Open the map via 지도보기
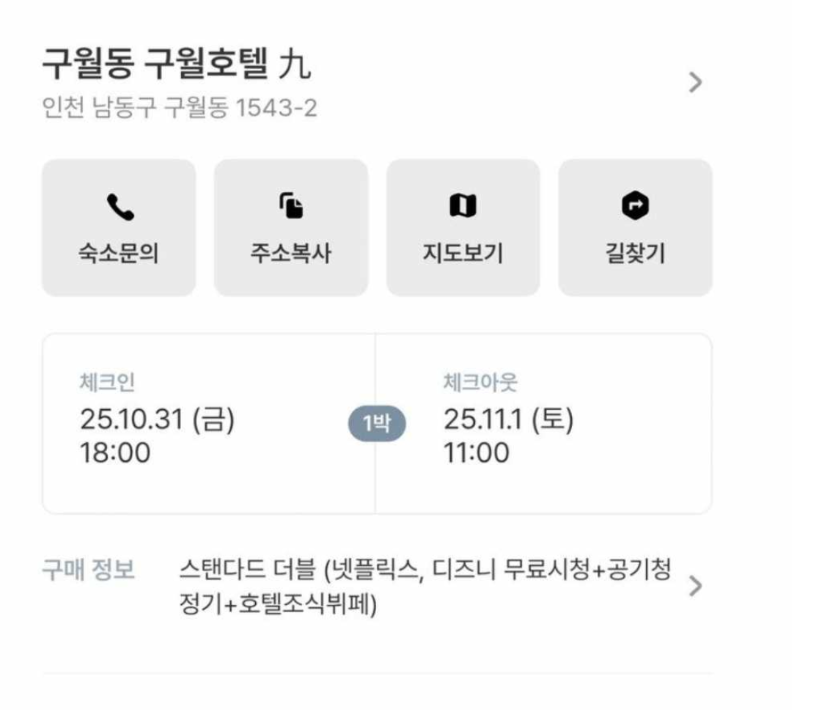 463,228
